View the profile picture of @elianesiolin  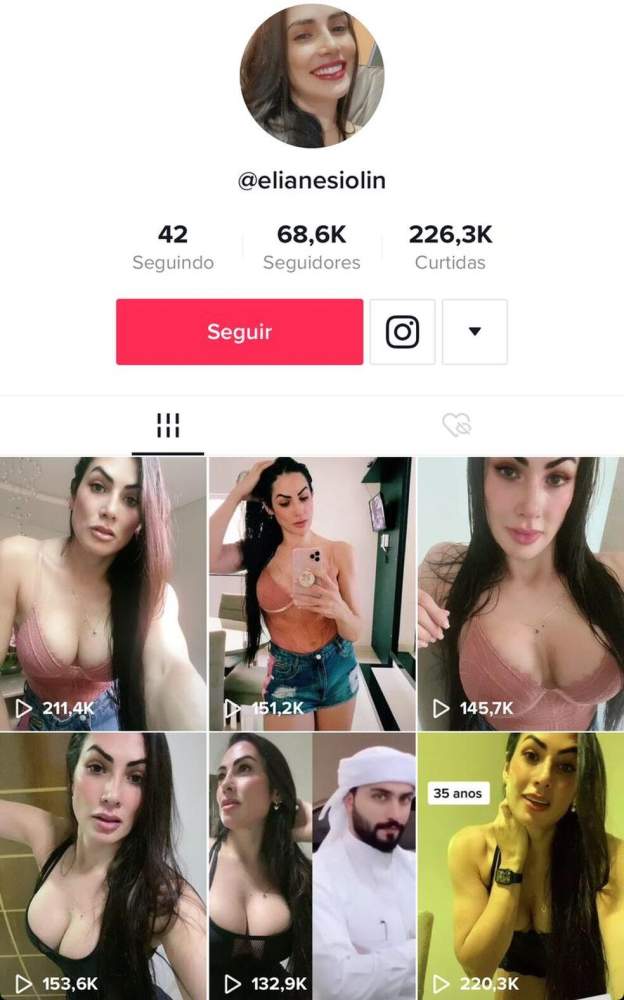coord(312,75)
